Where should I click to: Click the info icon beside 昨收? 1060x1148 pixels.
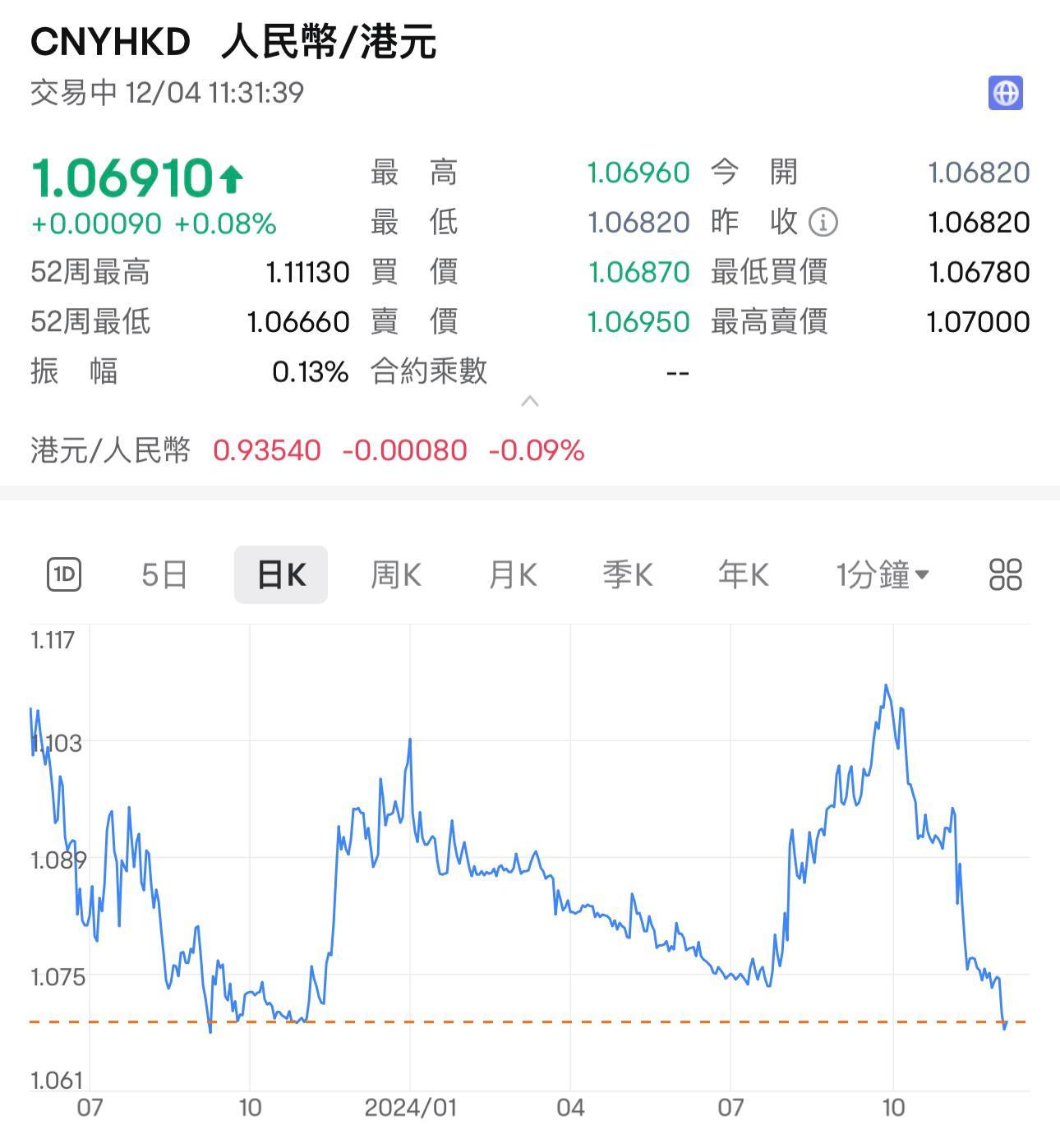(823, 222)
